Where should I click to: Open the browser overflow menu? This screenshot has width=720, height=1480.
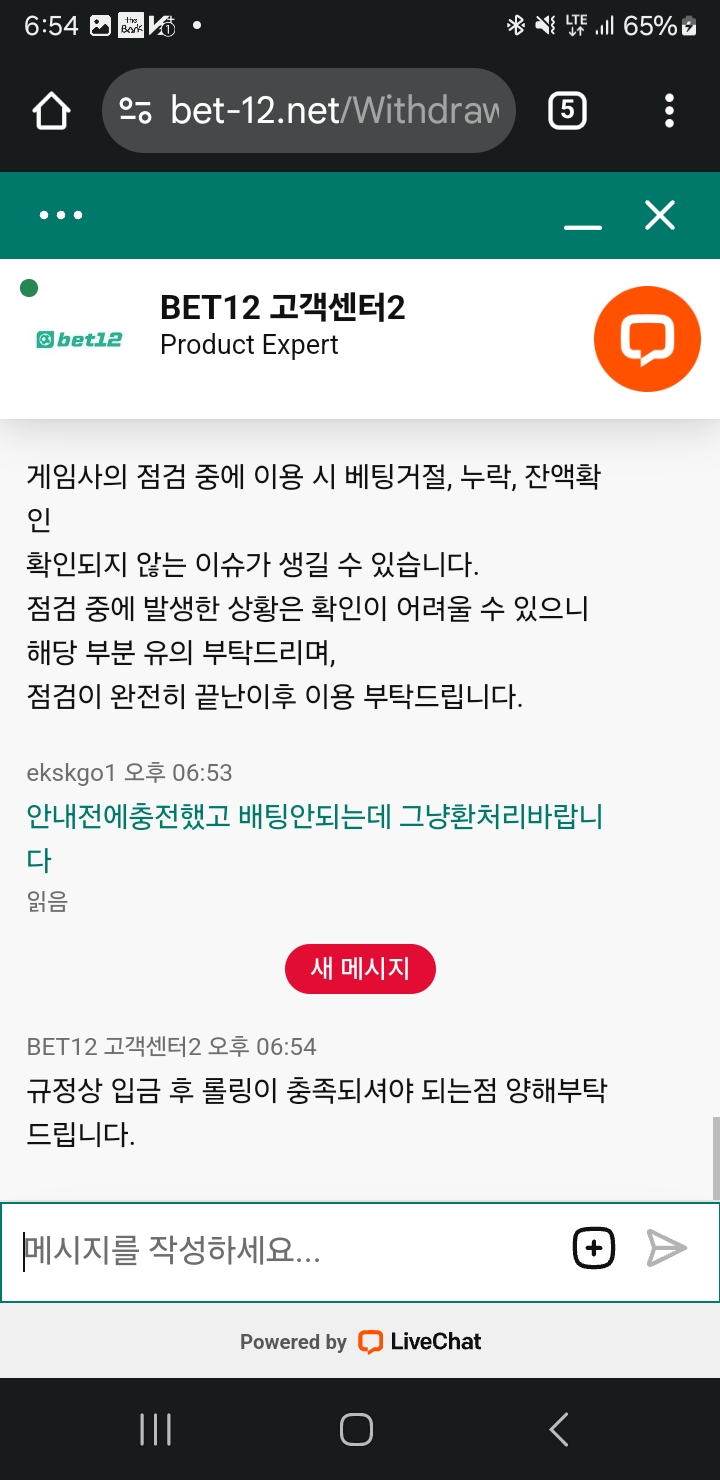pyautogui.click(x=669, y=111)
